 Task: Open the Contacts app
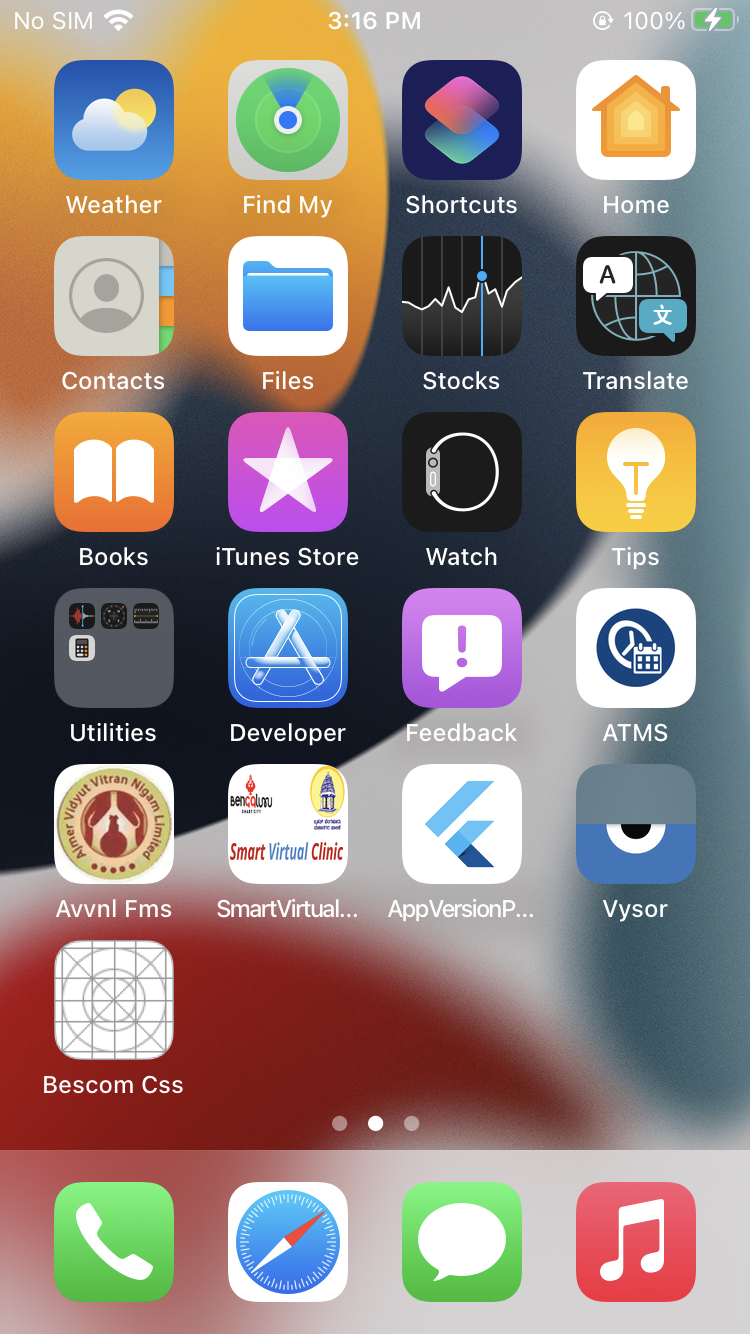[114, 296]
